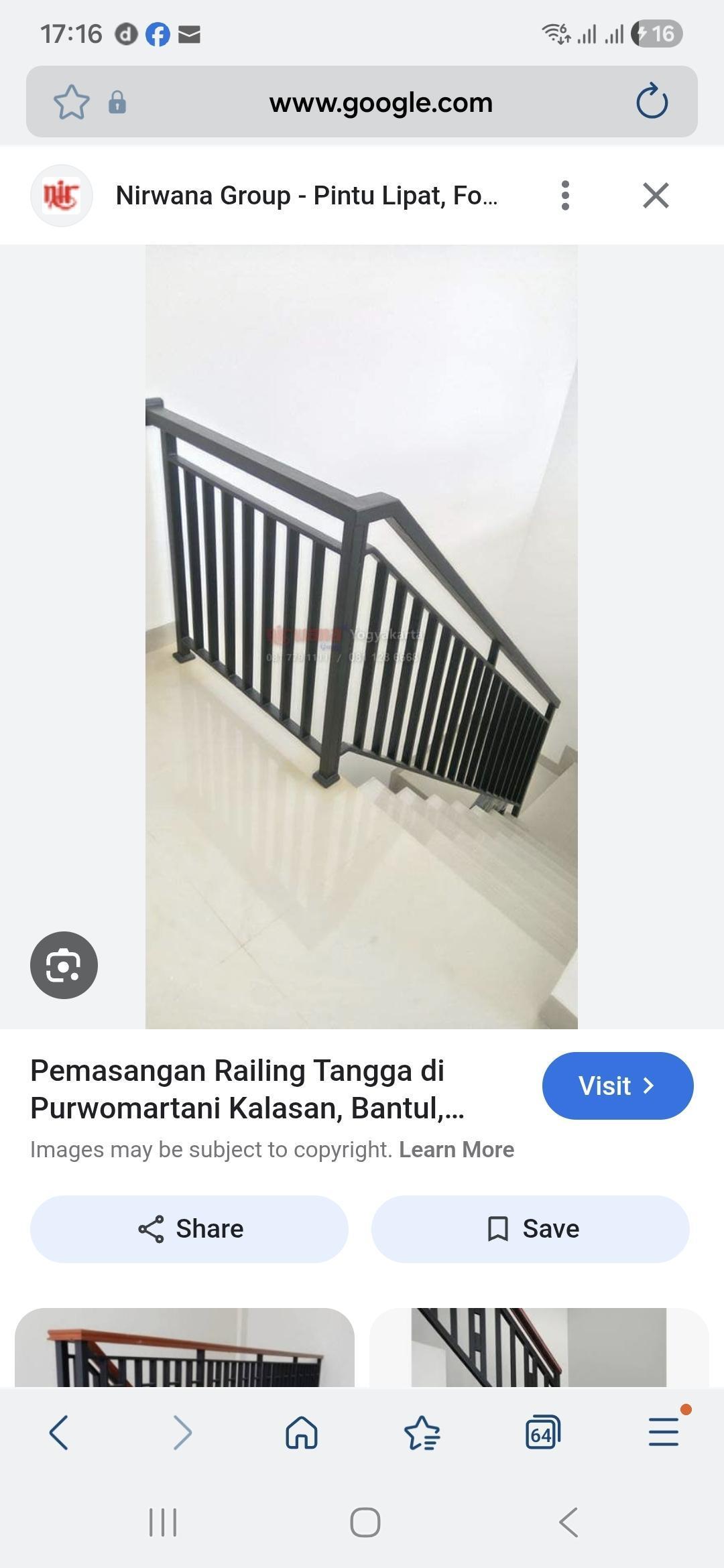Open the Learn More copyright link
The height and width of the screenshot is (1568, 724).
point(457,1150)
